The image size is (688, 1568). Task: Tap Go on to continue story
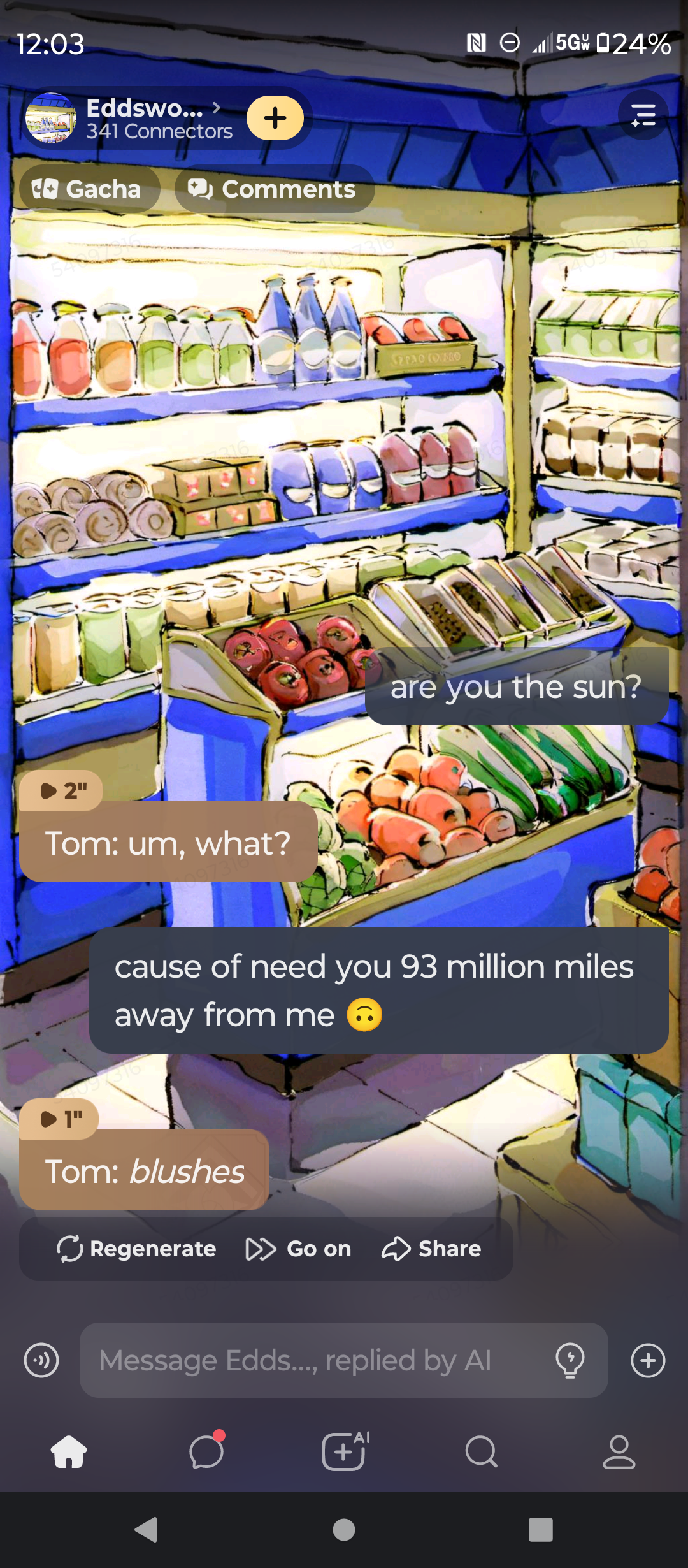298,1249
